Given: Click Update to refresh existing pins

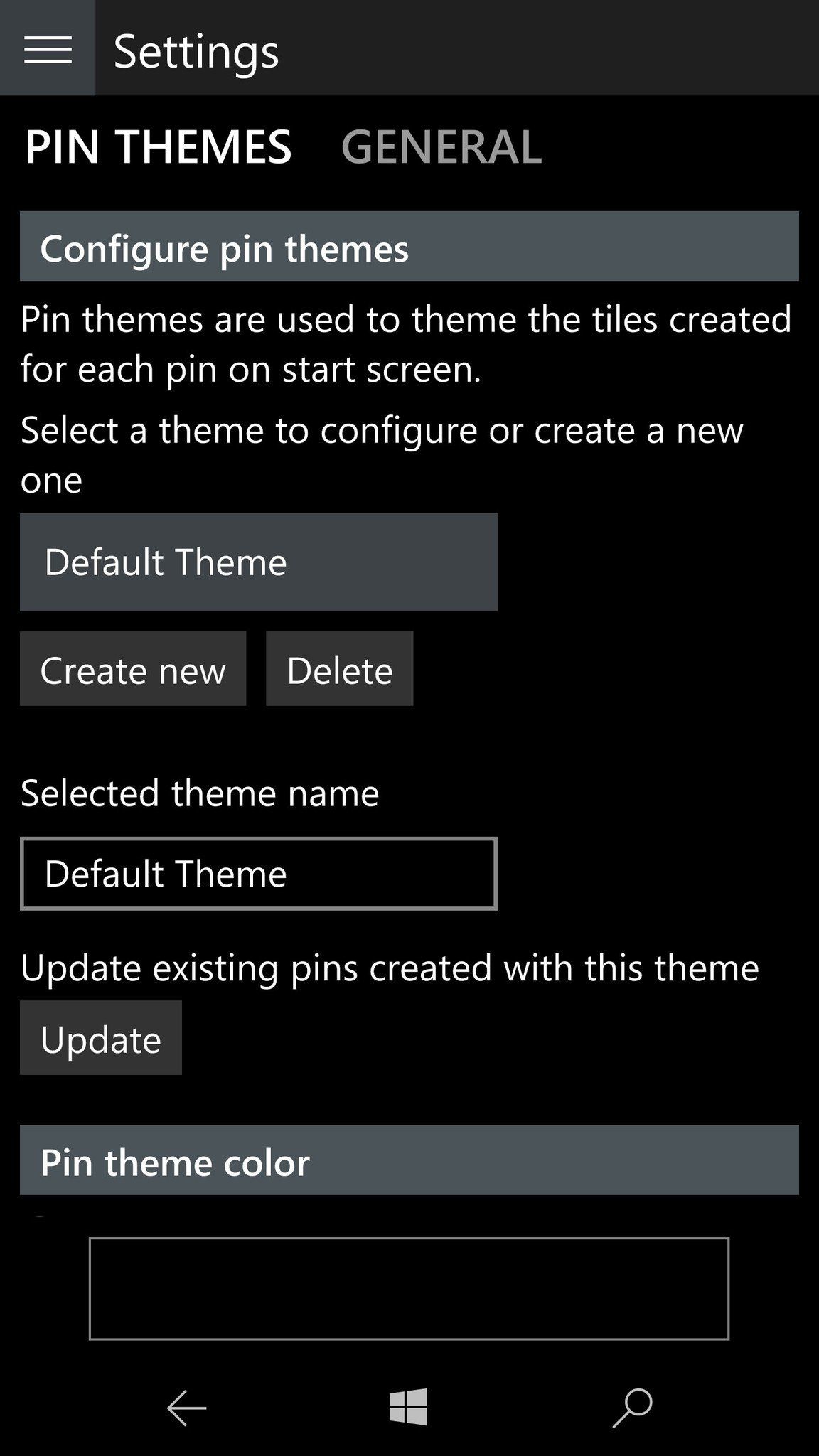Looking at the screenshot, I should point(100,1039).
